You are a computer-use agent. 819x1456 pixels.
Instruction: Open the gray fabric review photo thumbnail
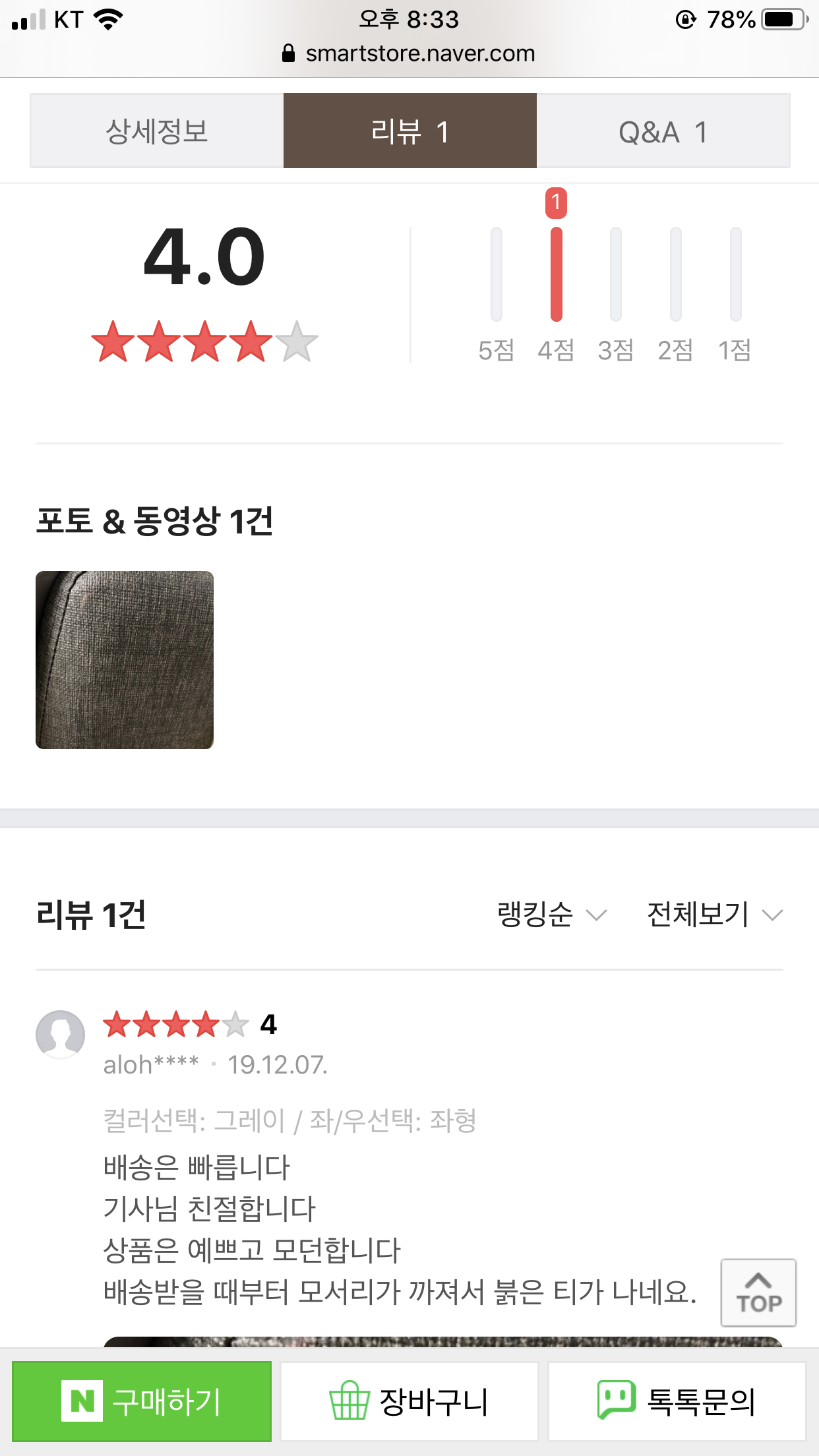[x=125, y=660]
